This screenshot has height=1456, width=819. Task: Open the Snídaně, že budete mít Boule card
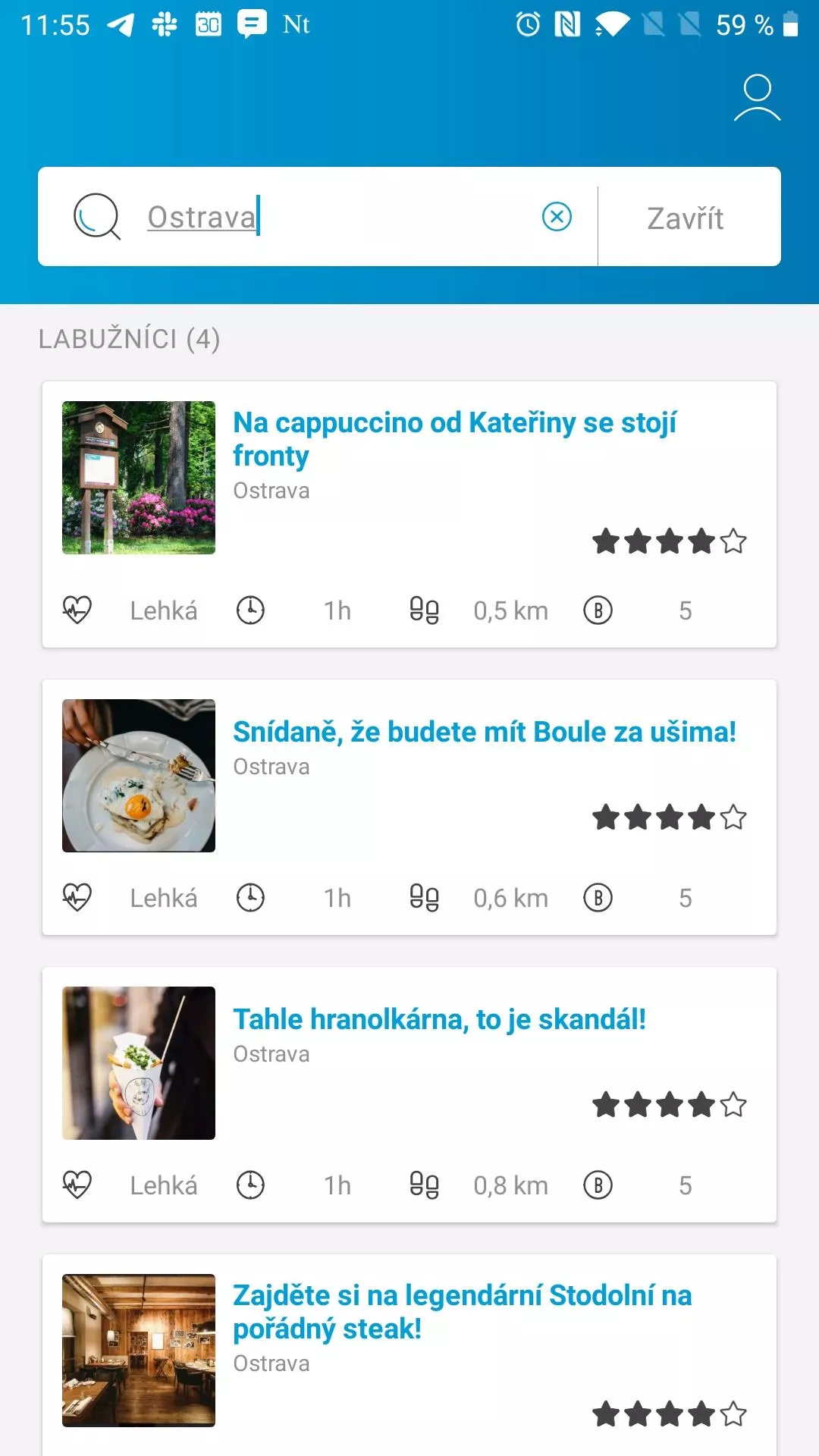point(409,807)
